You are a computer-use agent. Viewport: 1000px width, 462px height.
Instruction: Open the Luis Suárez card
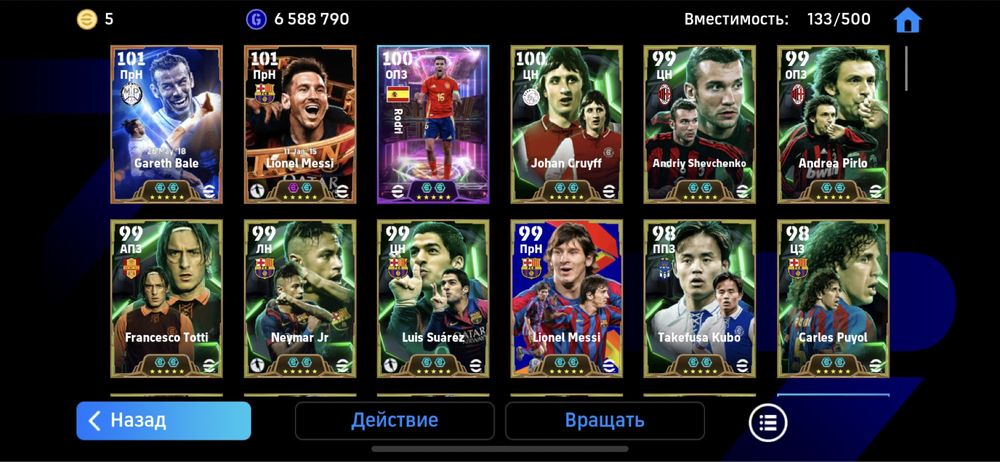tap(433, 298)
